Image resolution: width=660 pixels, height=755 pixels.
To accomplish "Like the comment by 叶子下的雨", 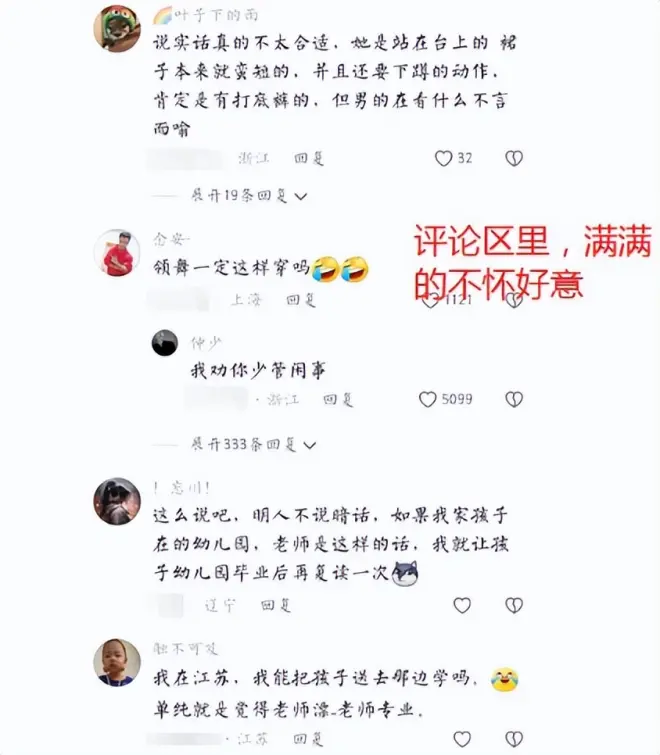I will click(443, 158).
